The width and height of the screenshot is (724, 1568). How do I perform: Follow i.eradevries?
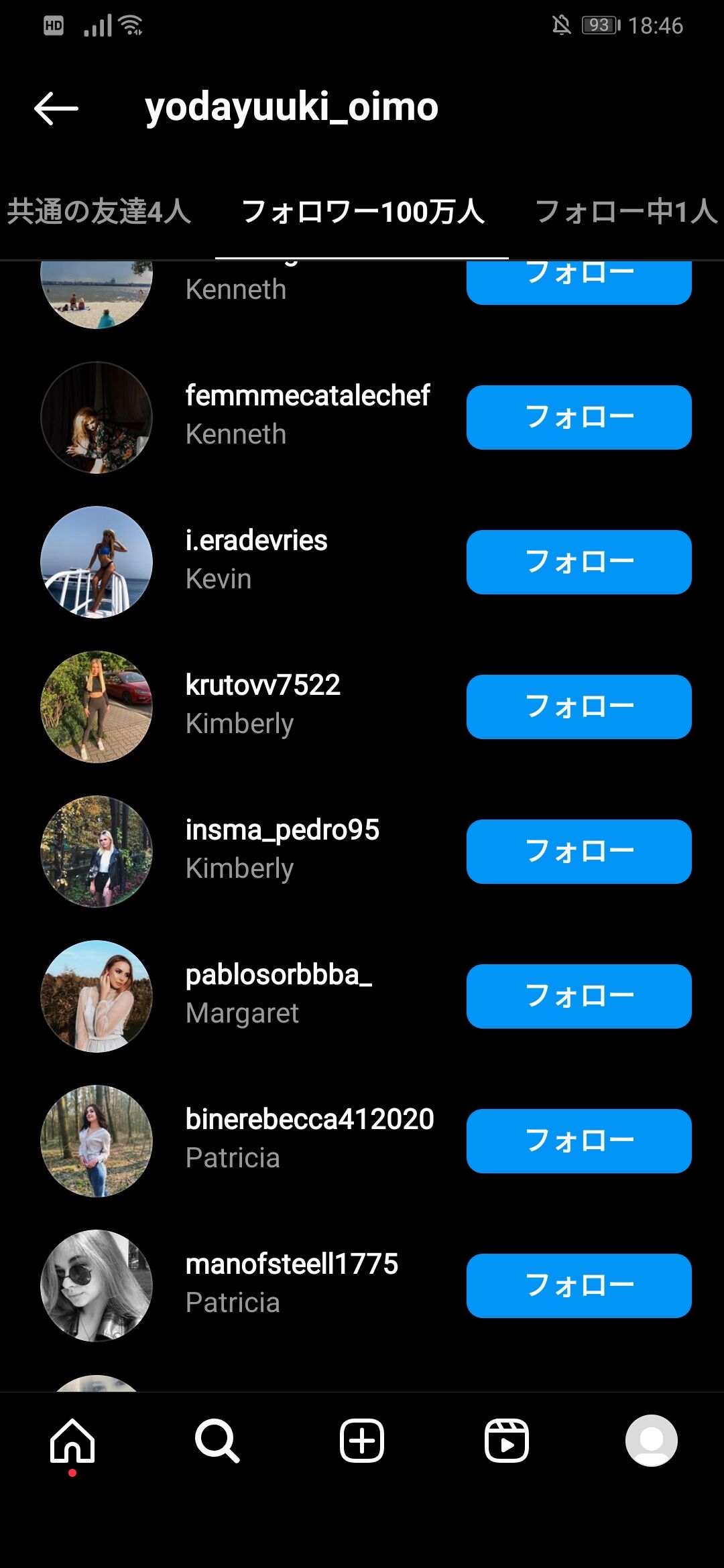(x=579, y=562)
